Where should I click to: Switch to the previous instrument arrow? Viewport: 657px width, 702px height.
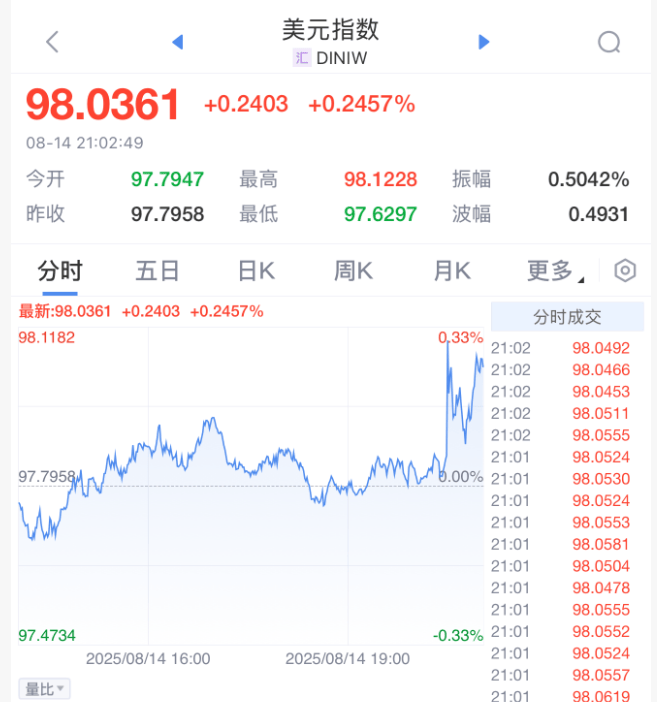point(178,42)
